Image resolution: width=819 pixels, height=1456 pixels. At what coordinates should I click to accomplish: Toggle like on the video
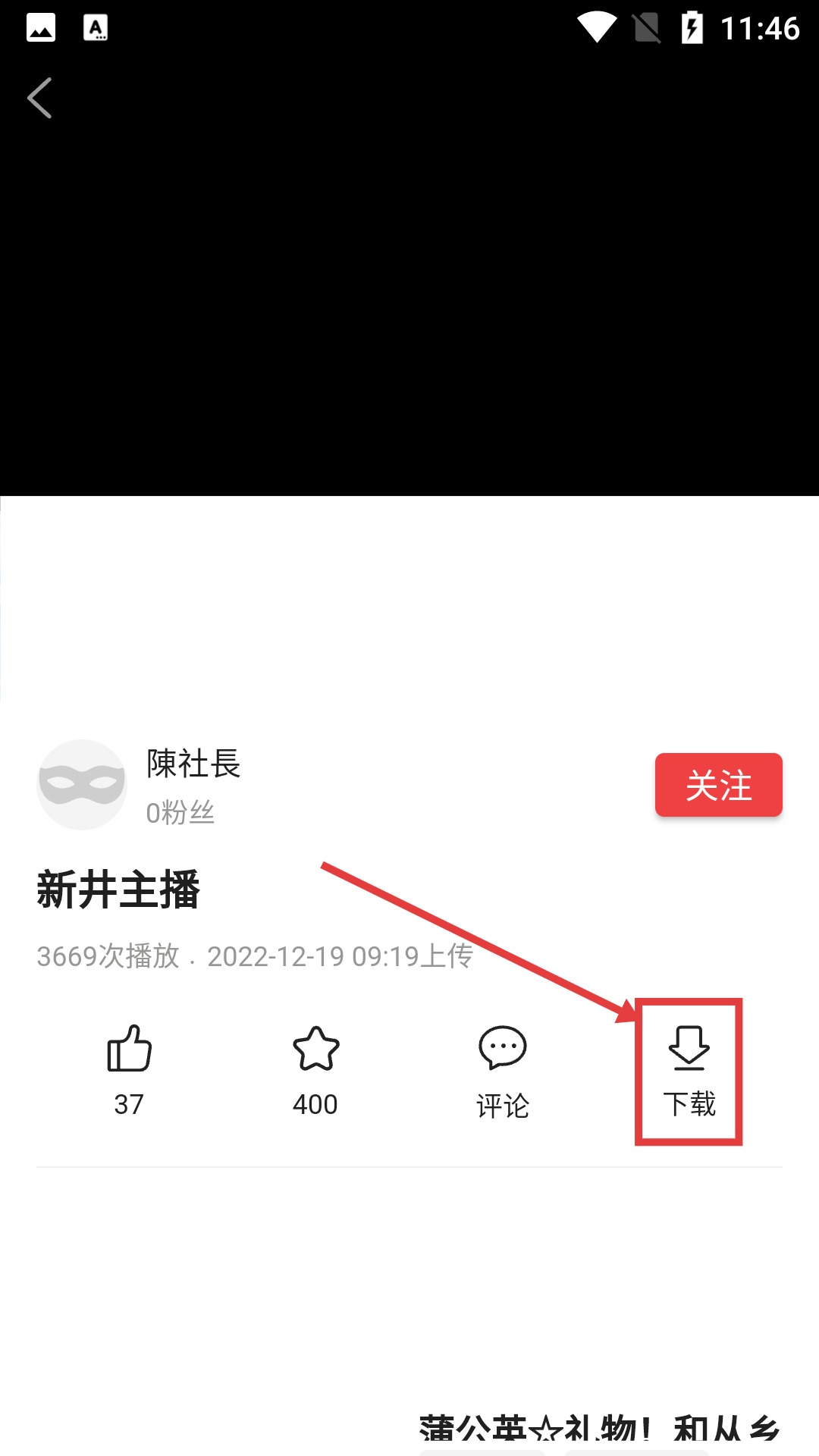click(x=129, y=1069)
